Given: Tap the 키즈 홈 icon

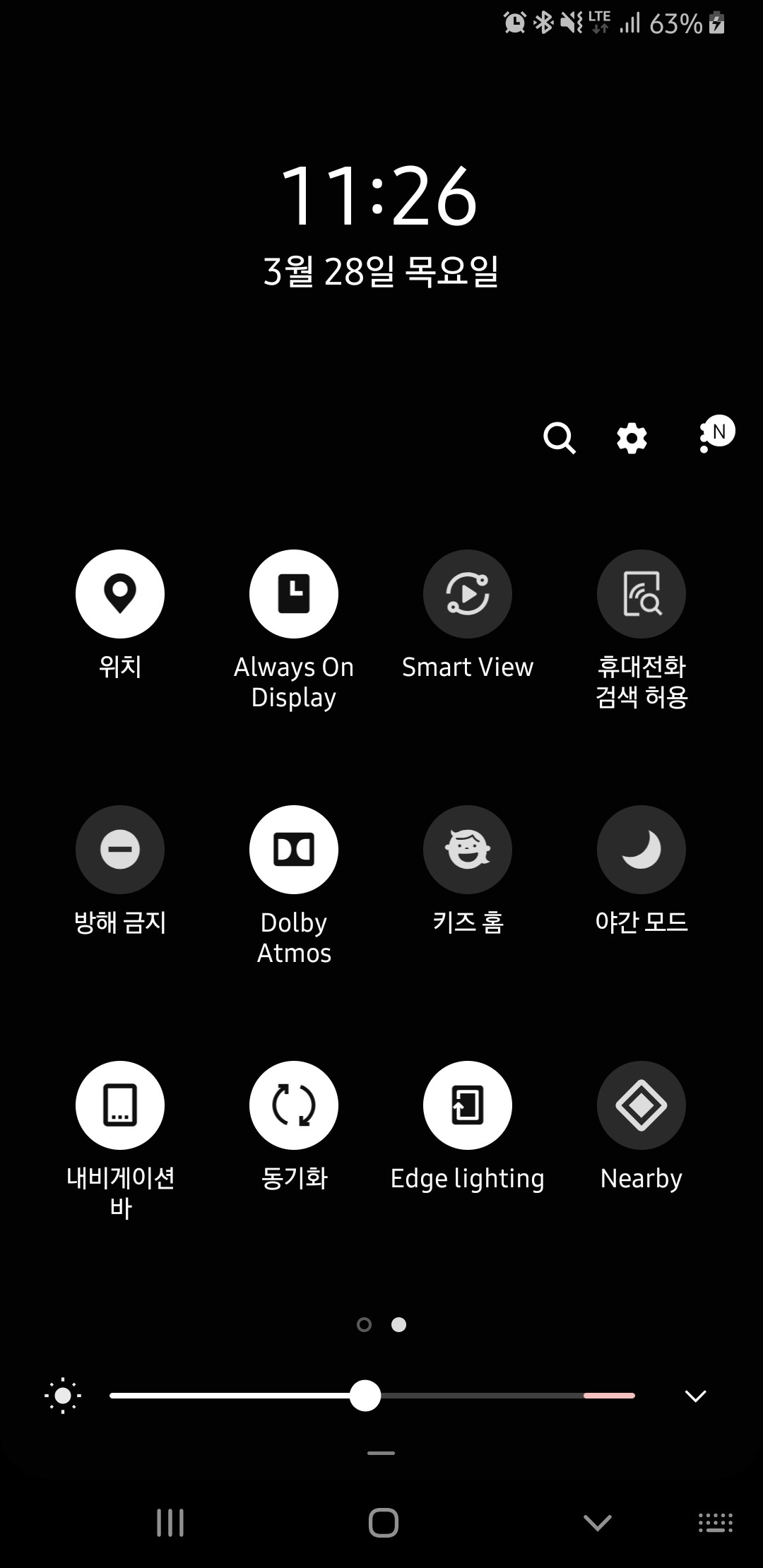Looking at the screenshot, I should [x=468, y=850].
